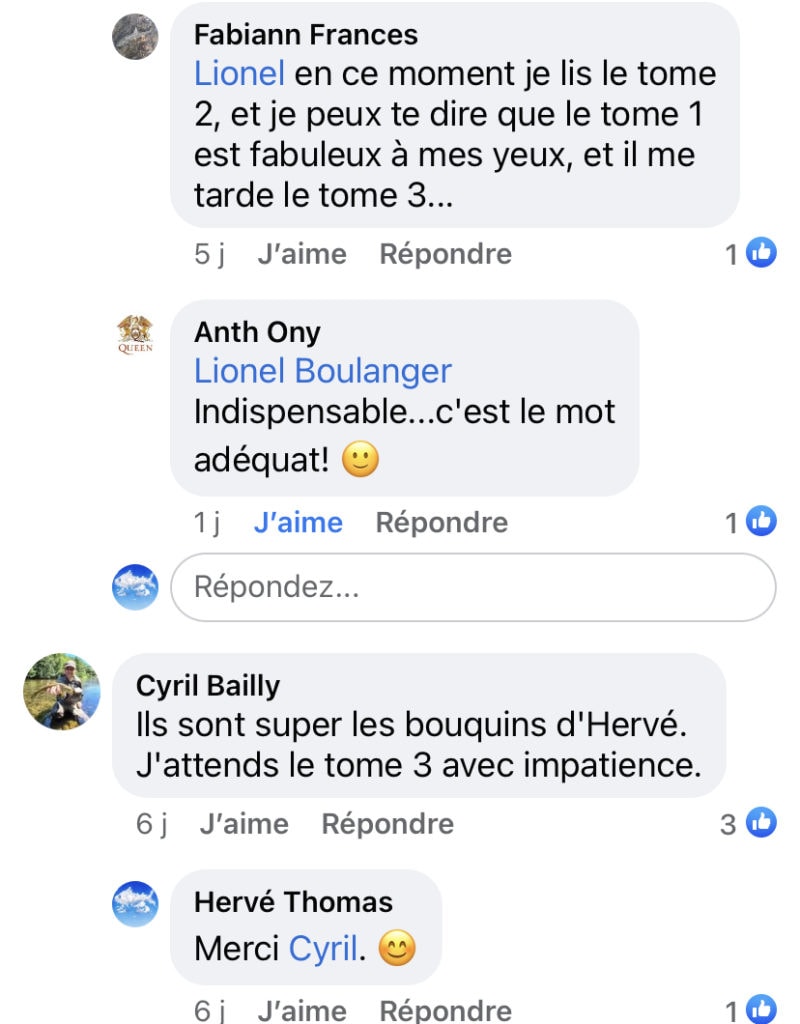This screenshot has height=1024, width=800.
Task: Open the Lionel Boulanger mention link
Action: coord(323,371)
